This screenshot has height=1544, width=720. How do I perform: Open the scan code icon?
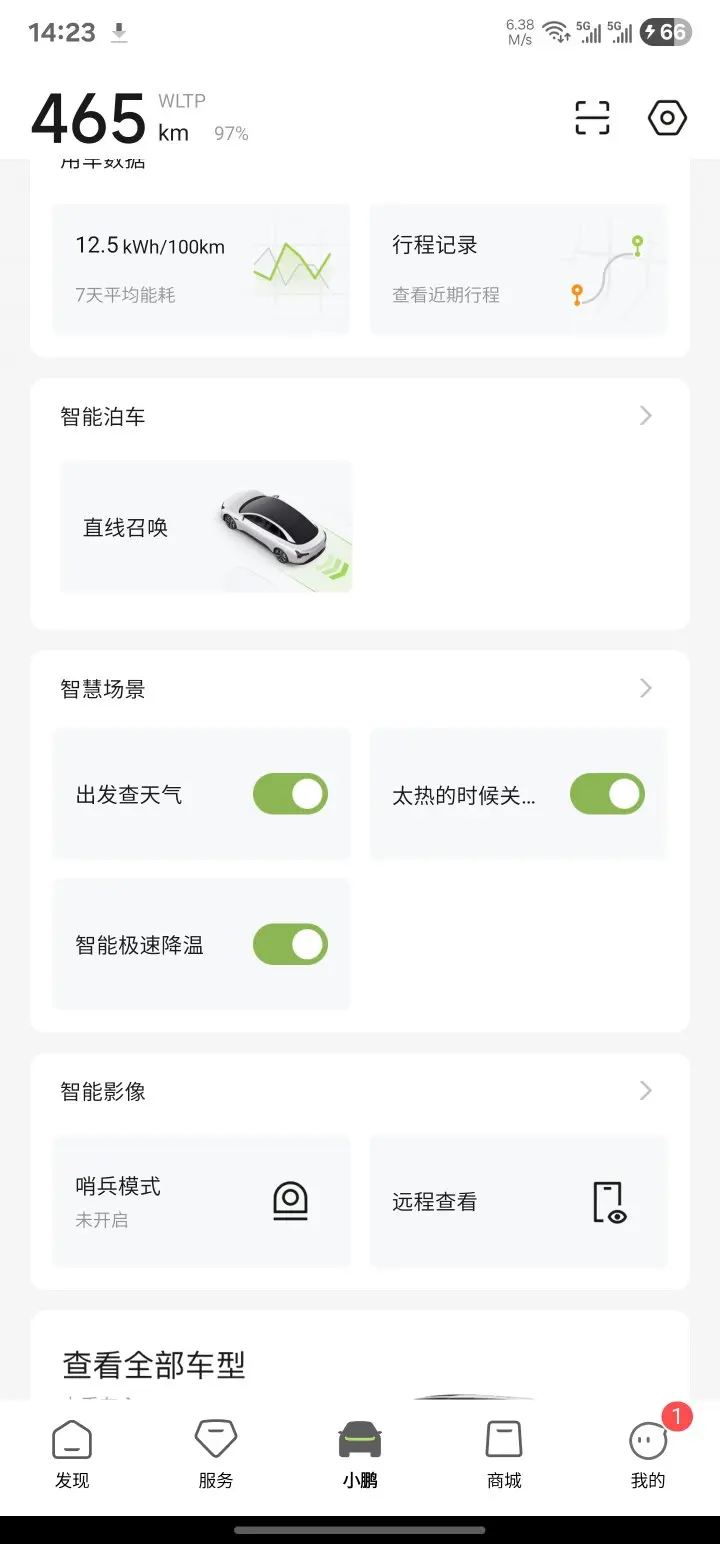point(592,118)
